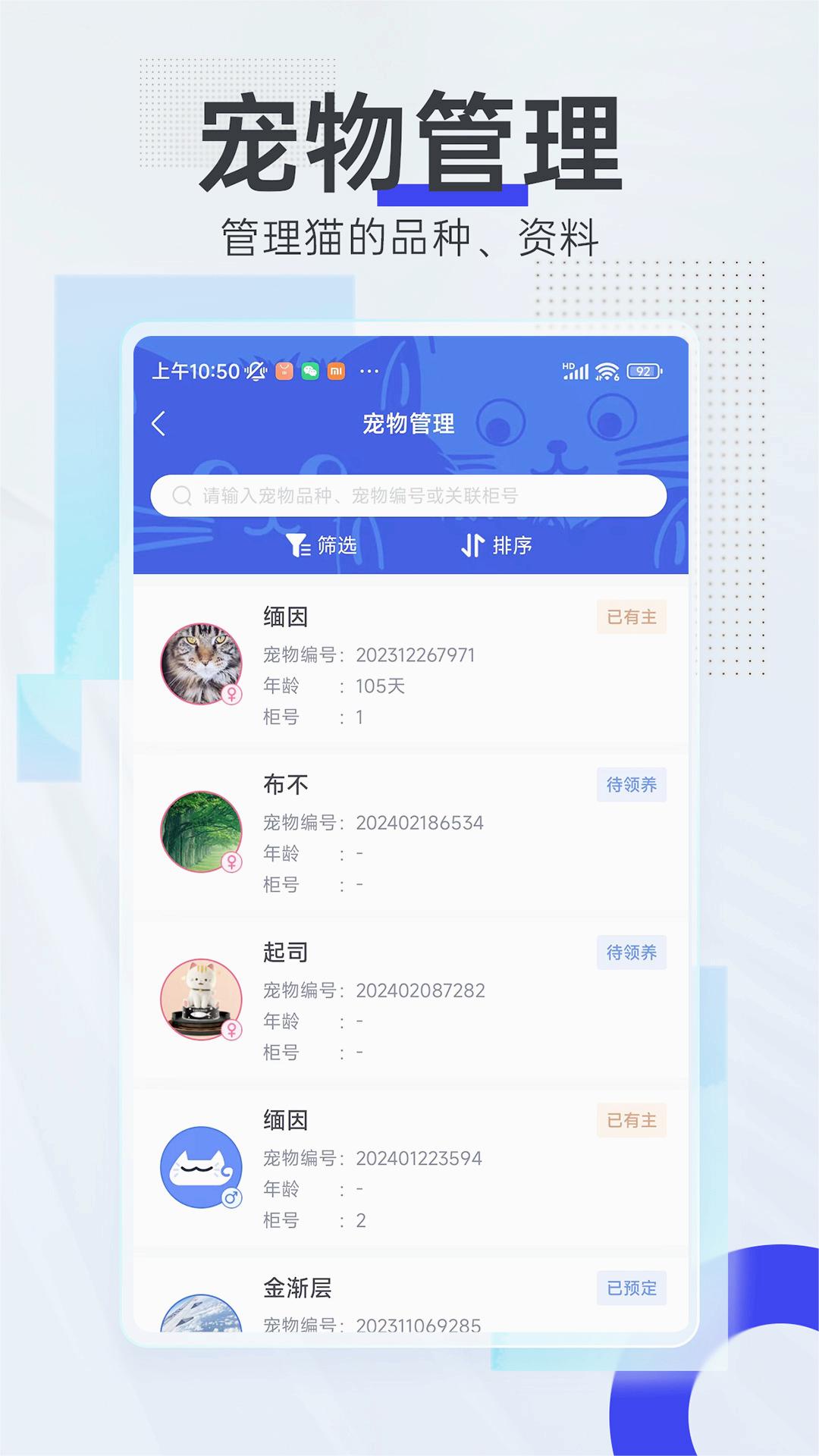Viewport: 819px width, 1456px height.
Task: Tap the 已预定 tag on 金渐层
Action: coord(632,1288)
